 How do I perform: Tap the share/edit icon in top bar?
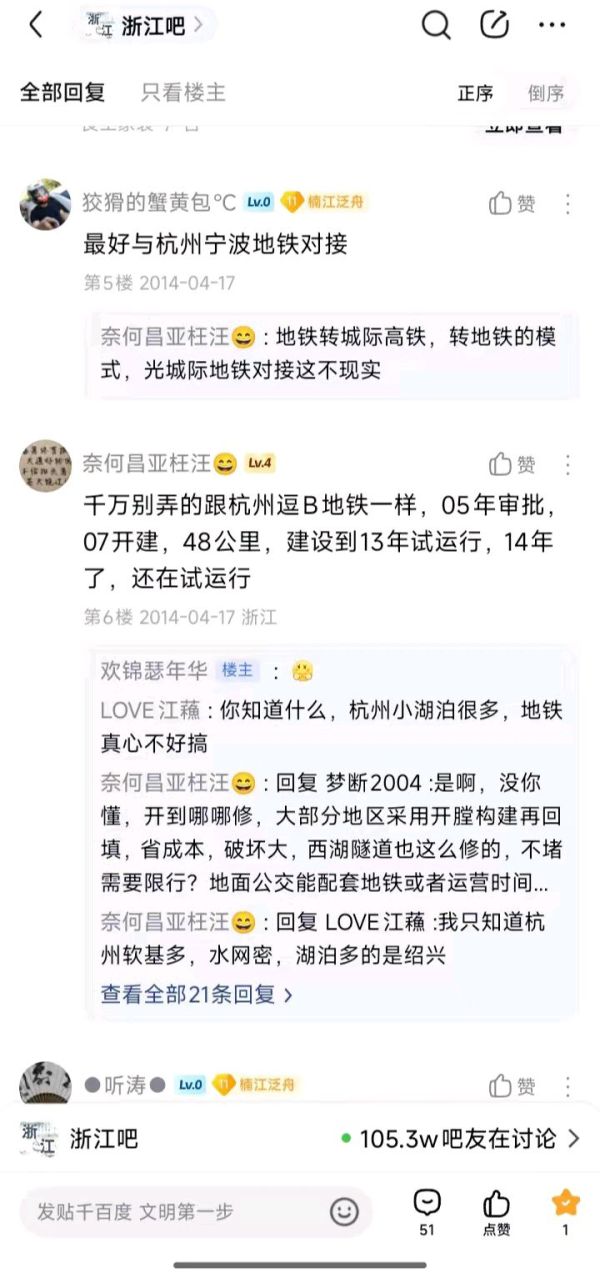click(495, 26)
